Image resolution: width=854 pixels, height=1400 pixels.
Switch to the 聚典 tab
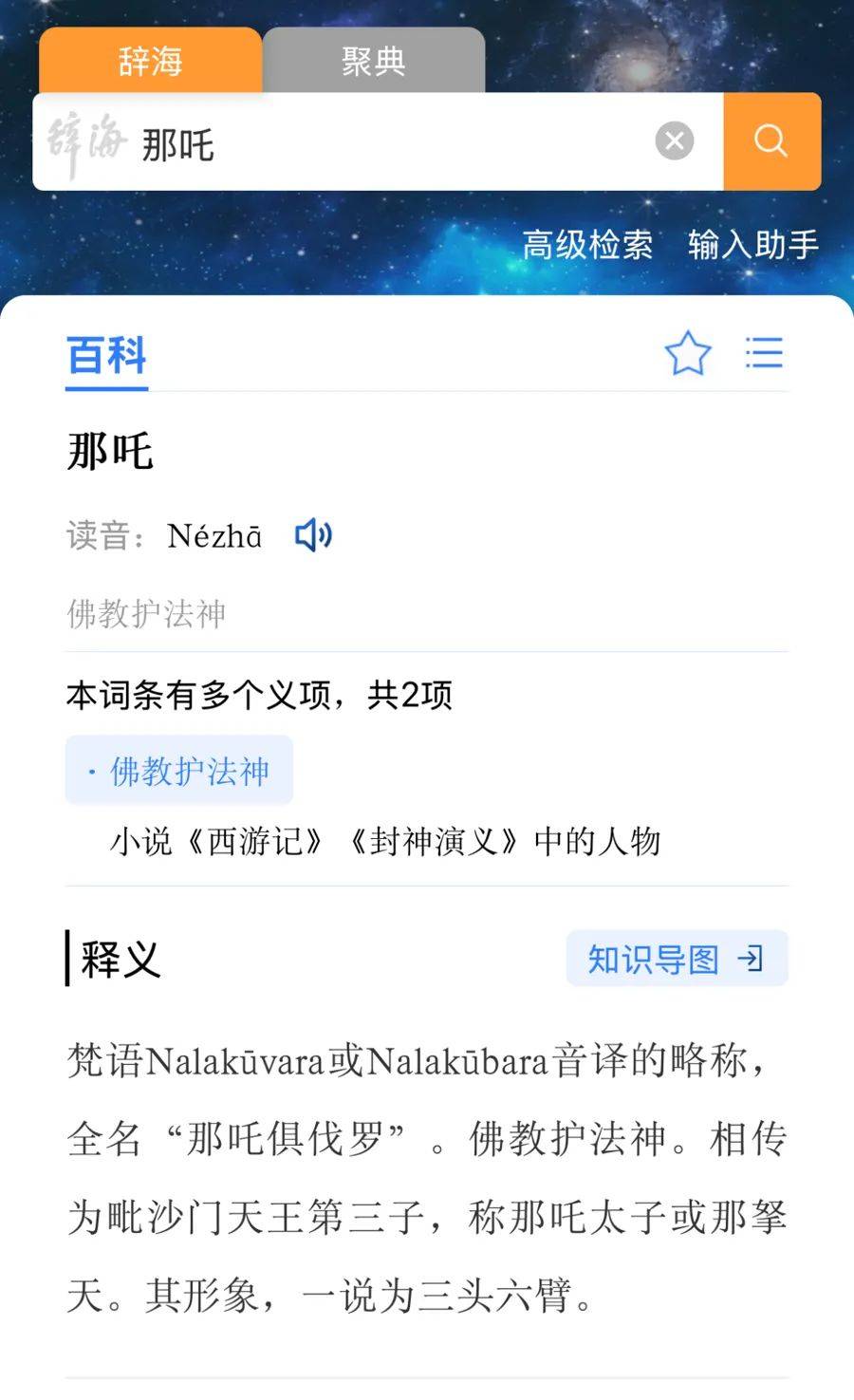click(373, 62)
